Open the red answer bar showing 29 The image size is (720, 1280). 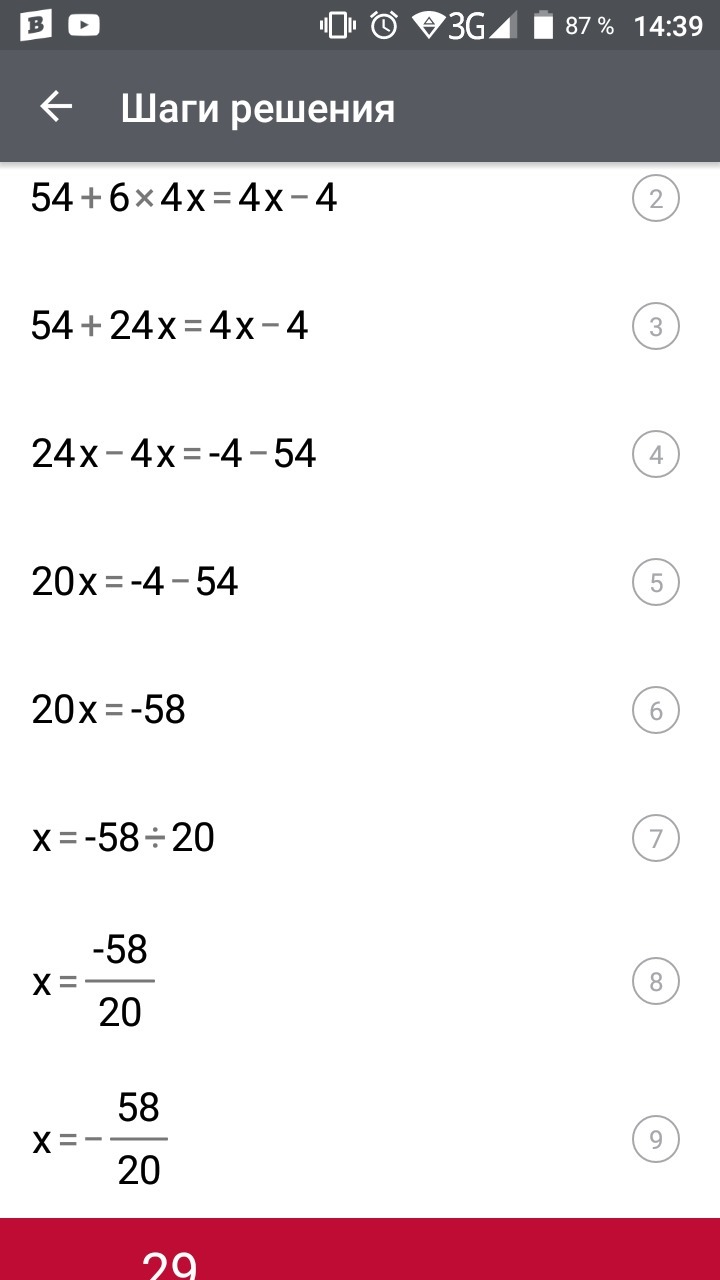360,1249
